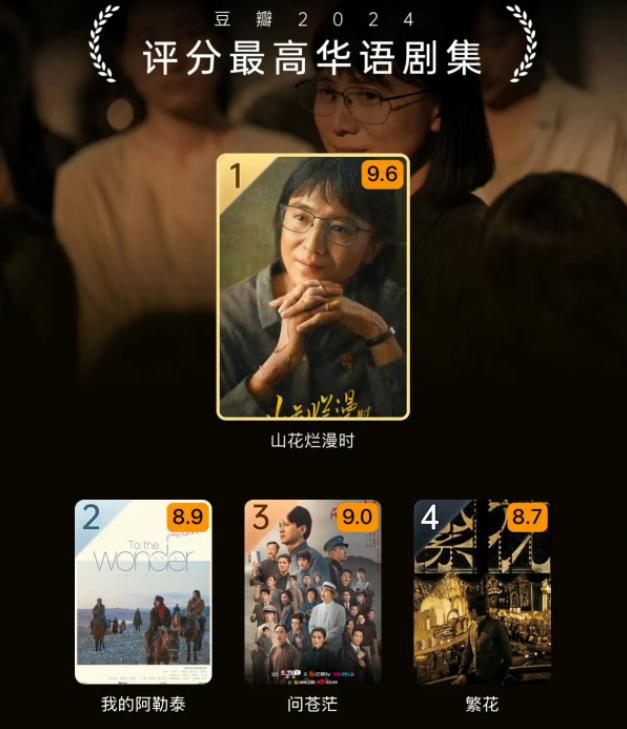View the third-ranked drama 问苍茫
The height and width of the screenshot is (729, 627).
pyautogui.click(x=313, y=592)
